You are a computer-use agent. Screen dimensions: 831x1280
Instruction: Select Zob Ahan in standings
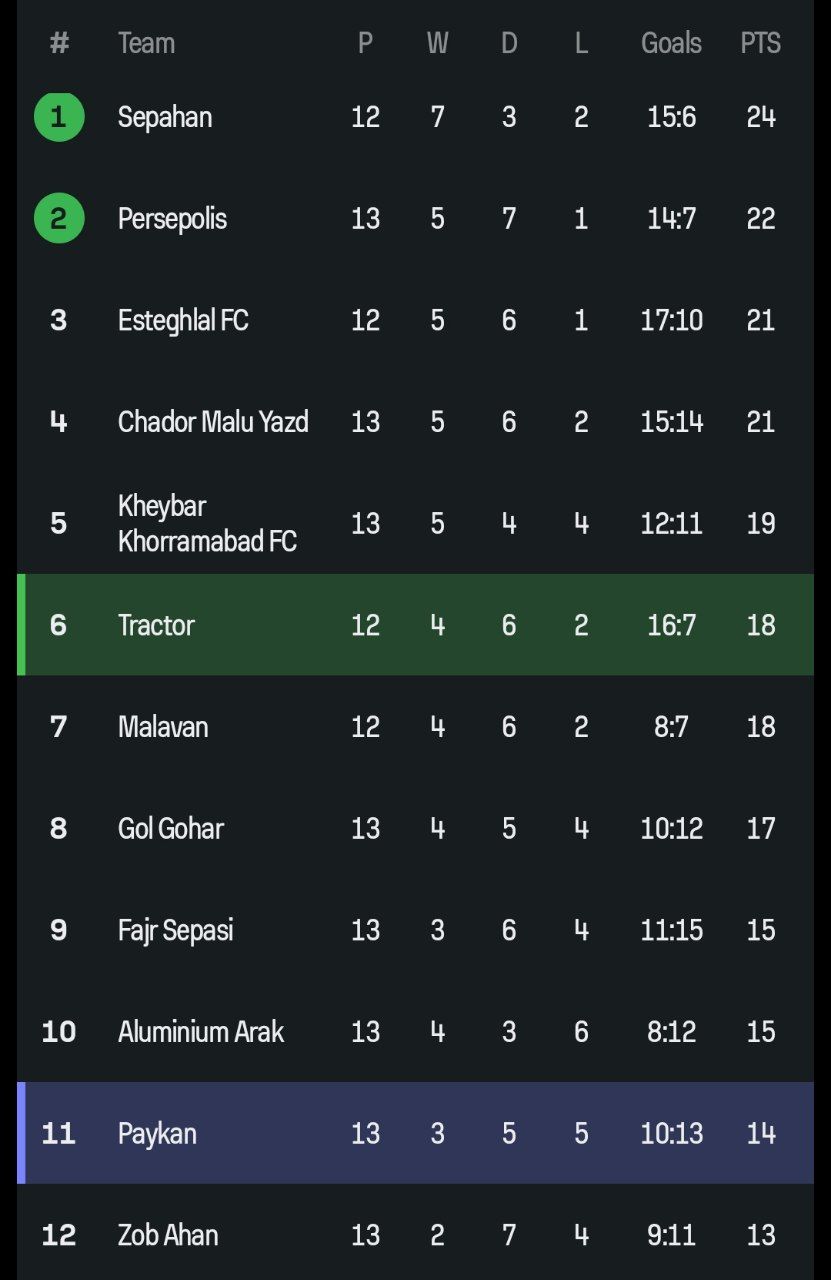point(167,1235)
